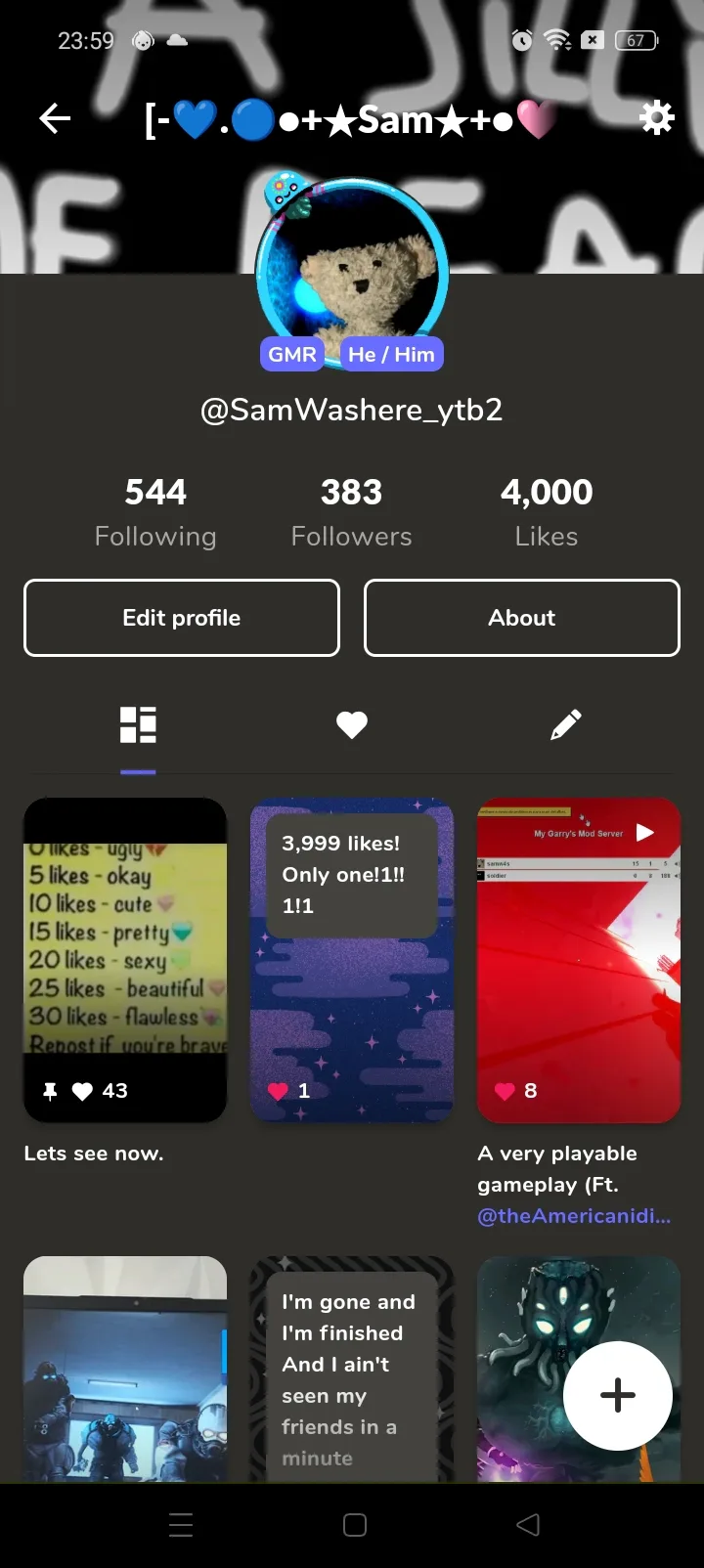
Task: Tap Edit profile button
Action: click(x=182, y=618)
